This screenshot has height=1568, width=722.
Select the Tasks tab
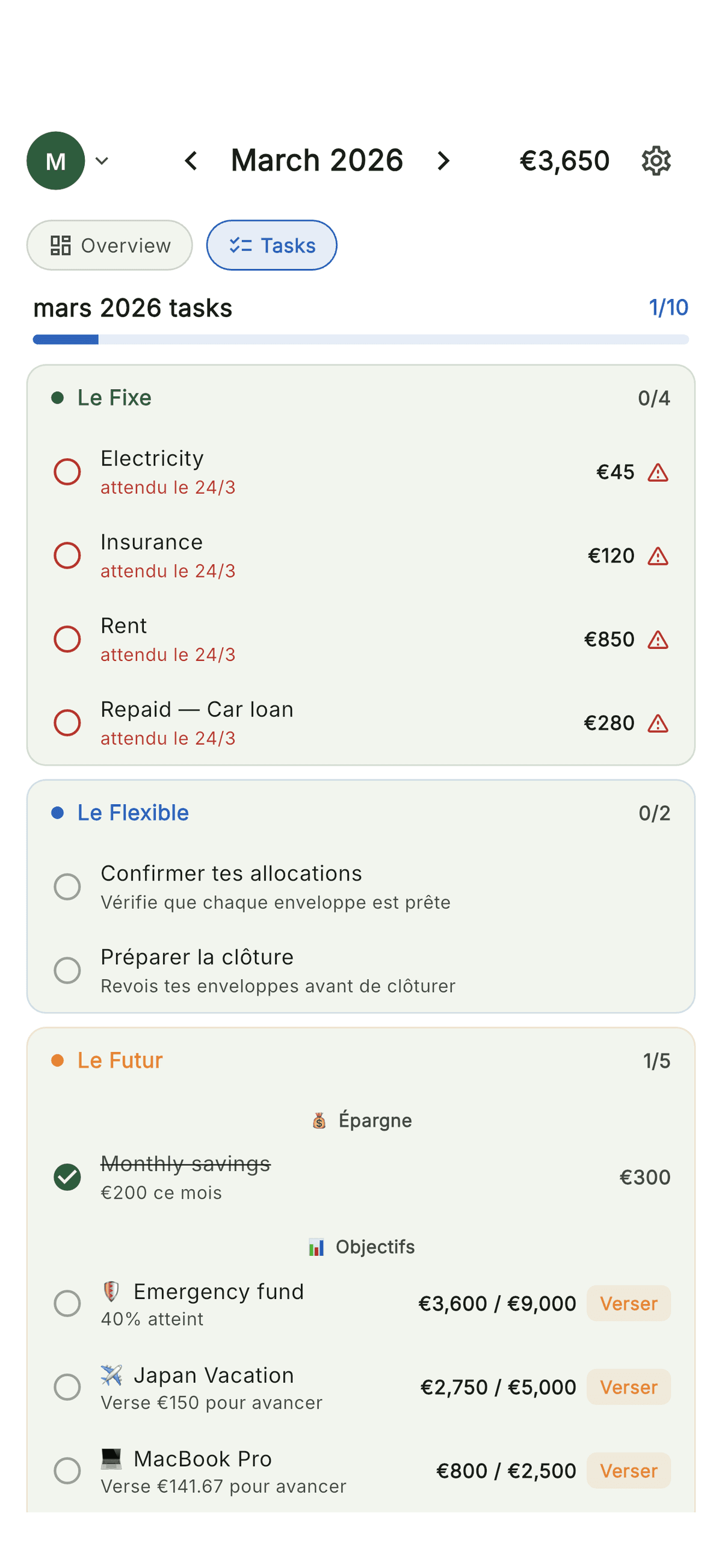(x=271, y=245)
